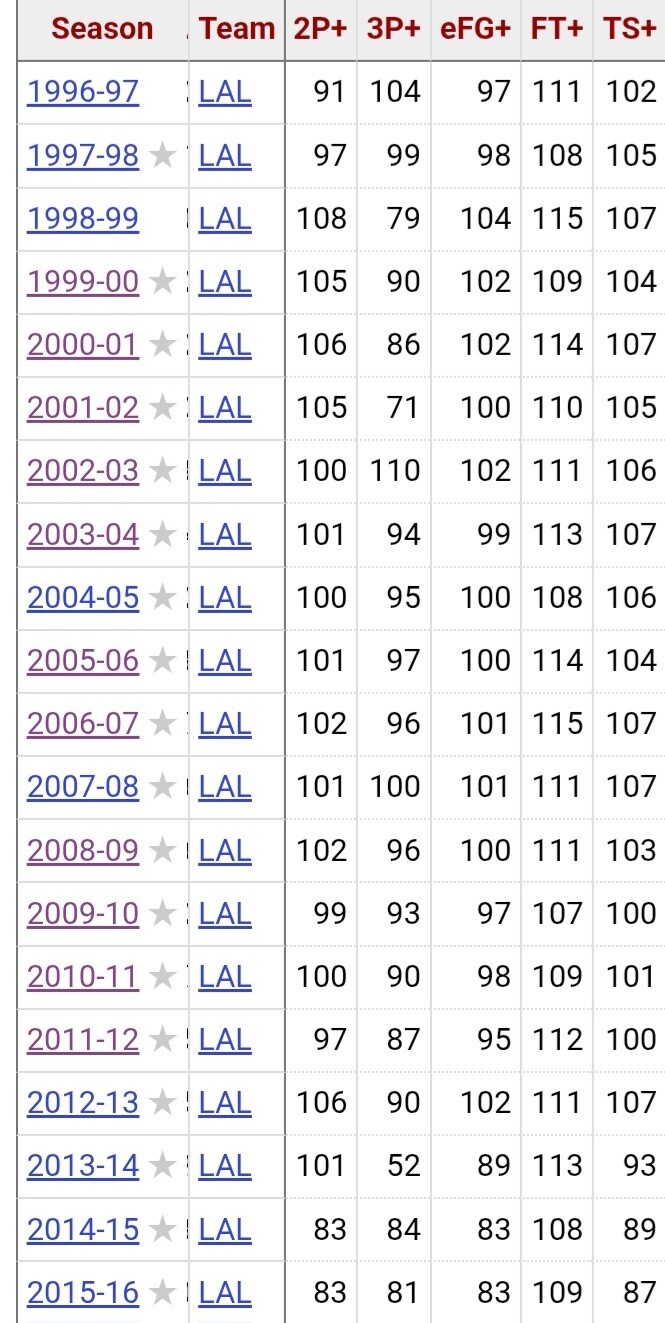The width and height of the screenshot is (665, 1323).
Task: Go to the 1999-00 season page
Action: 83,281
